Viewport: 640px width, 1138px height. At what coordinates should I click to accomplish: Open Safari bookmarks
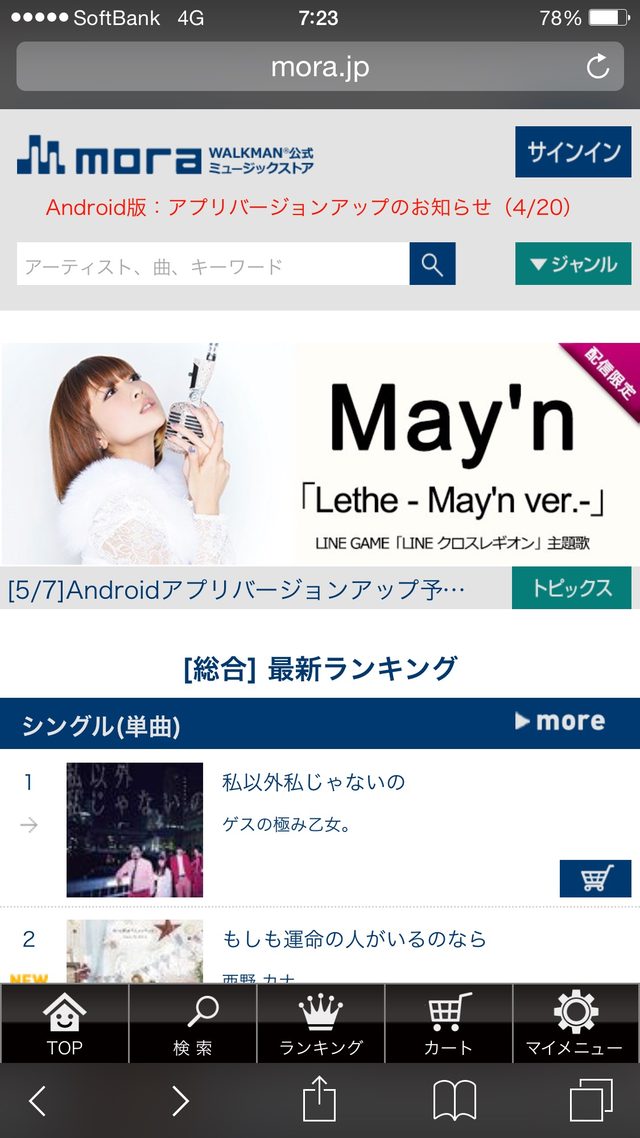[x=454, y=1101]
